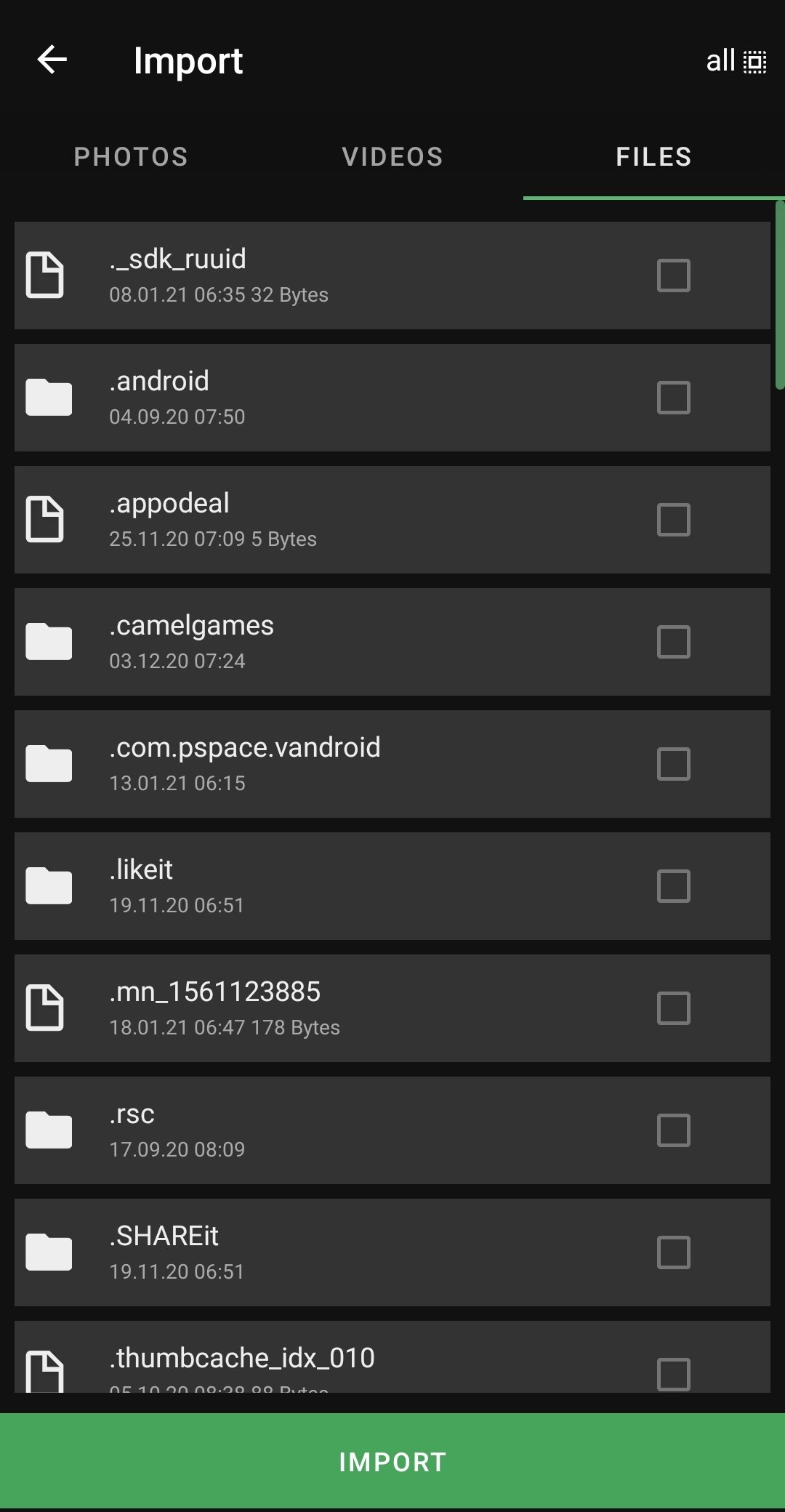The height and width of the screenshot is (1512, 785).
Task: Select all items with the all button
Action: 736,61
